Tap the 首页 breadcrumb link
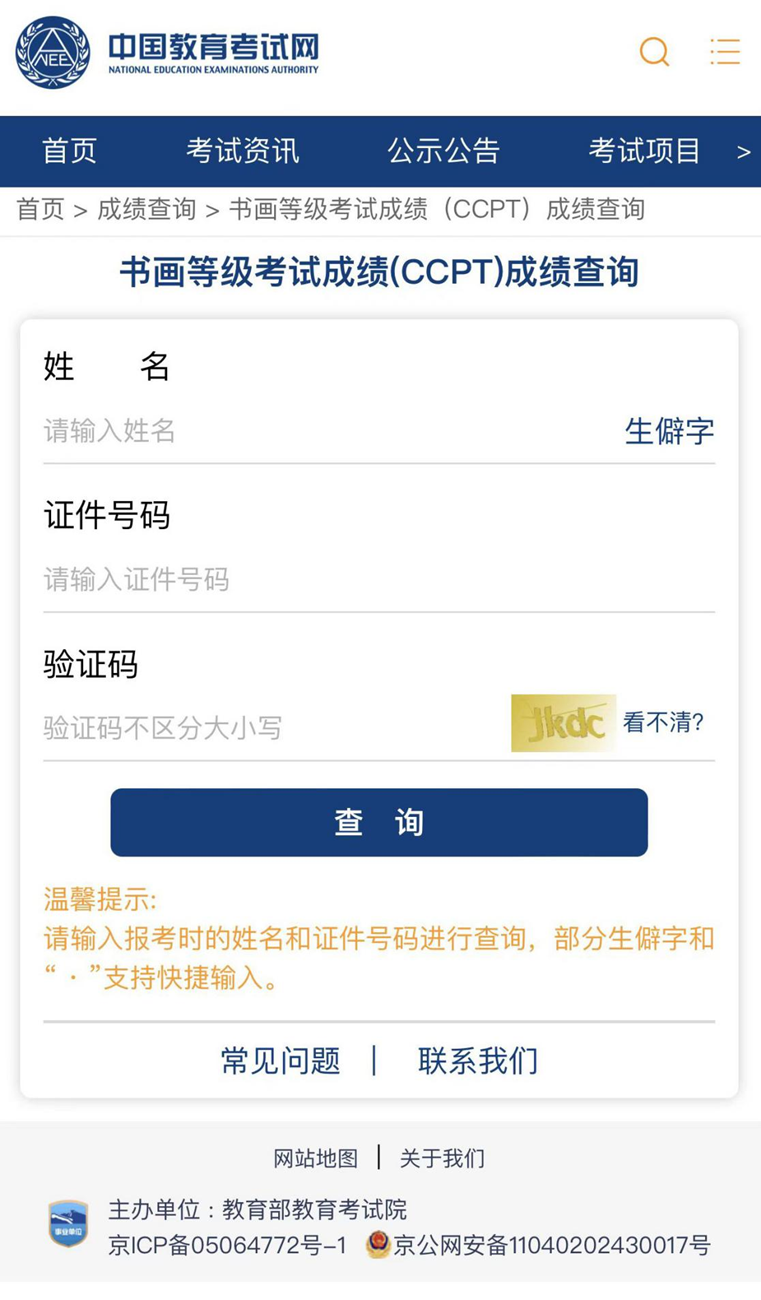This screenshot has height=1300, width=761. click(40, 209)
